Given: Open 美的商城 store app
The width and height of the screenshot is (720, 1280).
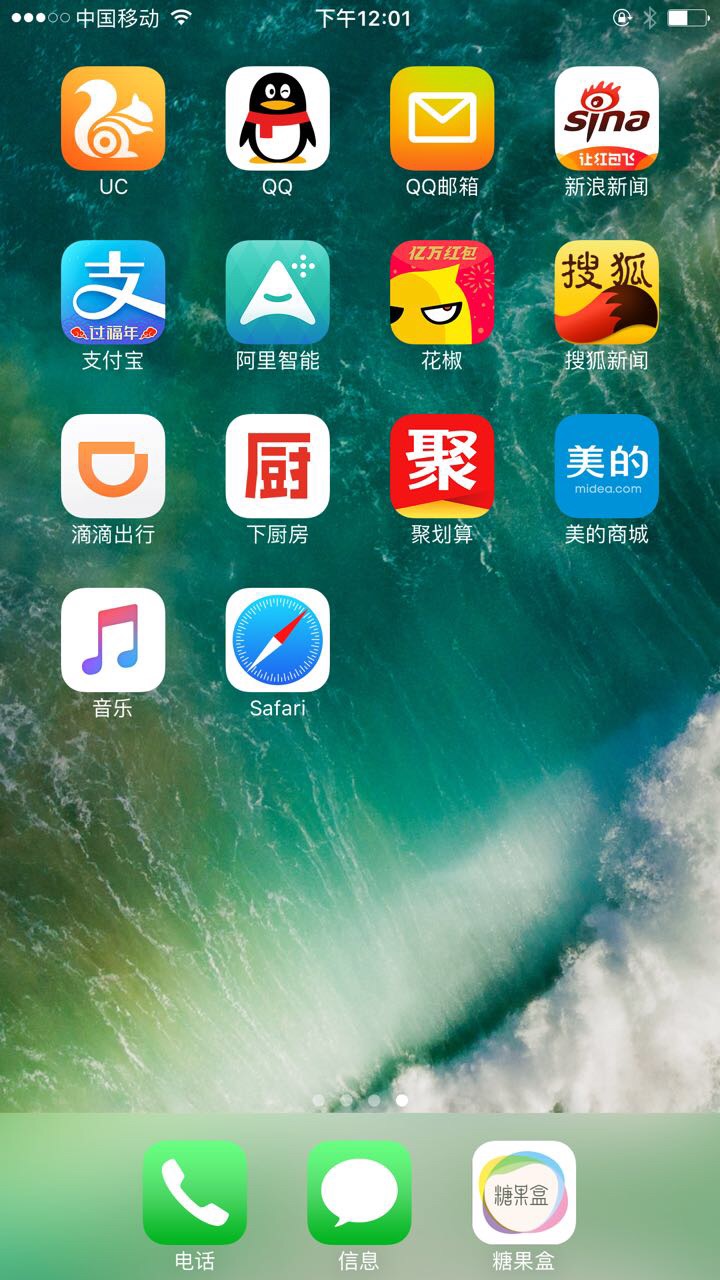Looking at the screenshot, I should [606, 466].
